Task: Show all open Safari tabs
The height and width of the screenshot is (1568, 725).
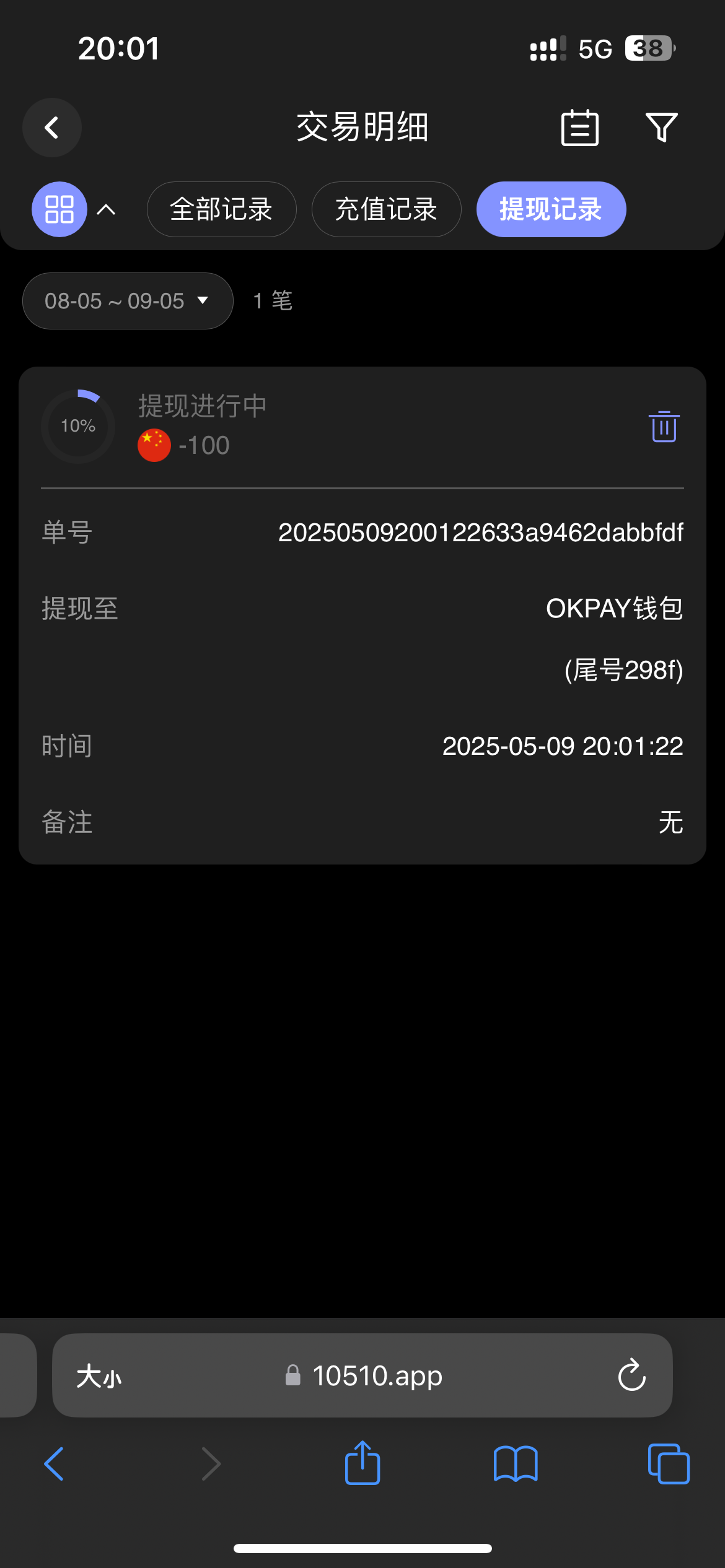Action: pos(668,1464)
